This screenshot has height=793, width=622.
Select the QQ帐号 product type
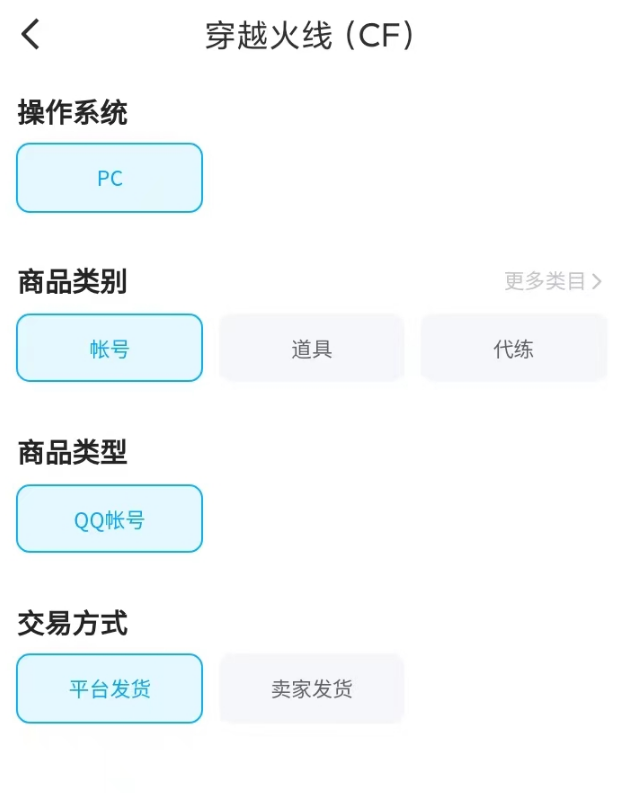(109, 519)
